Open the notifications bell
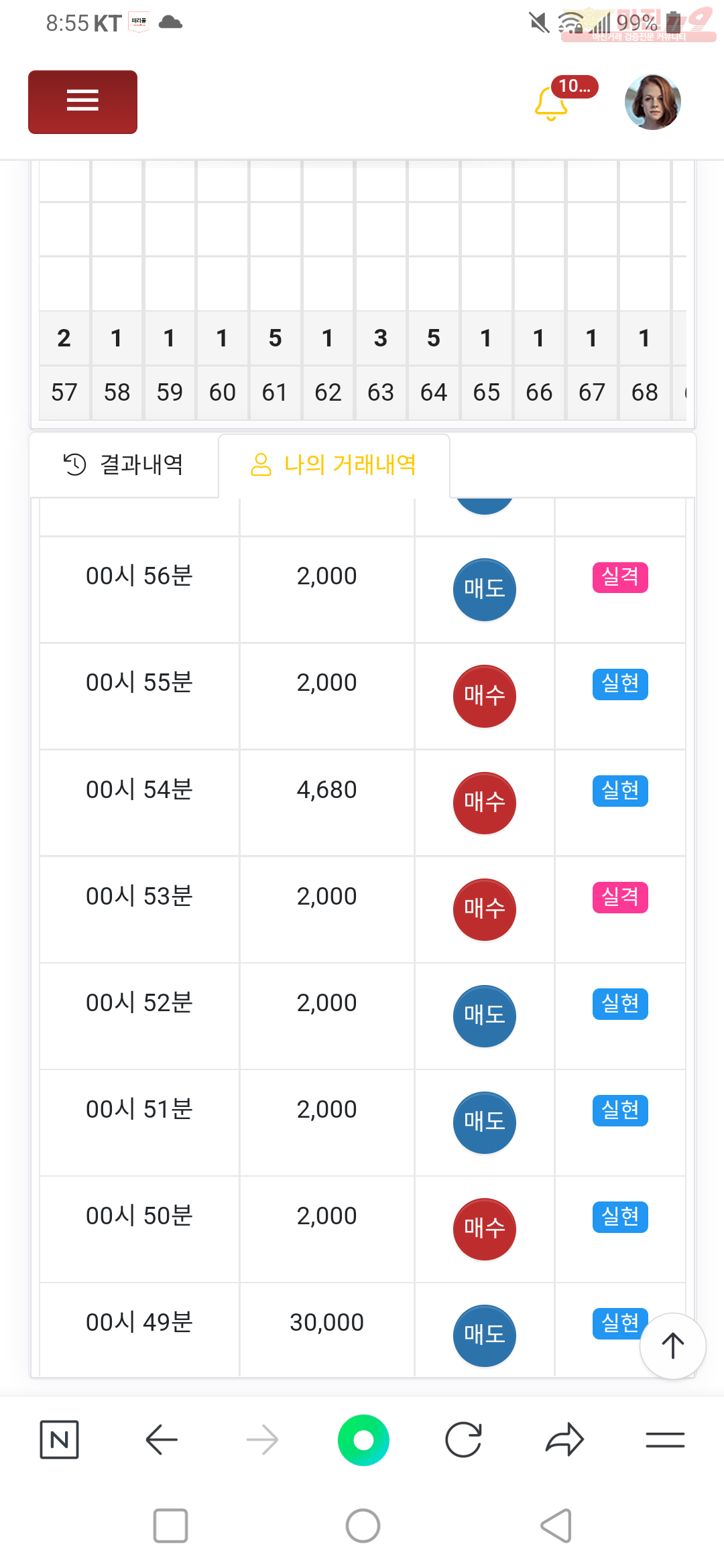 click(552, 103)
